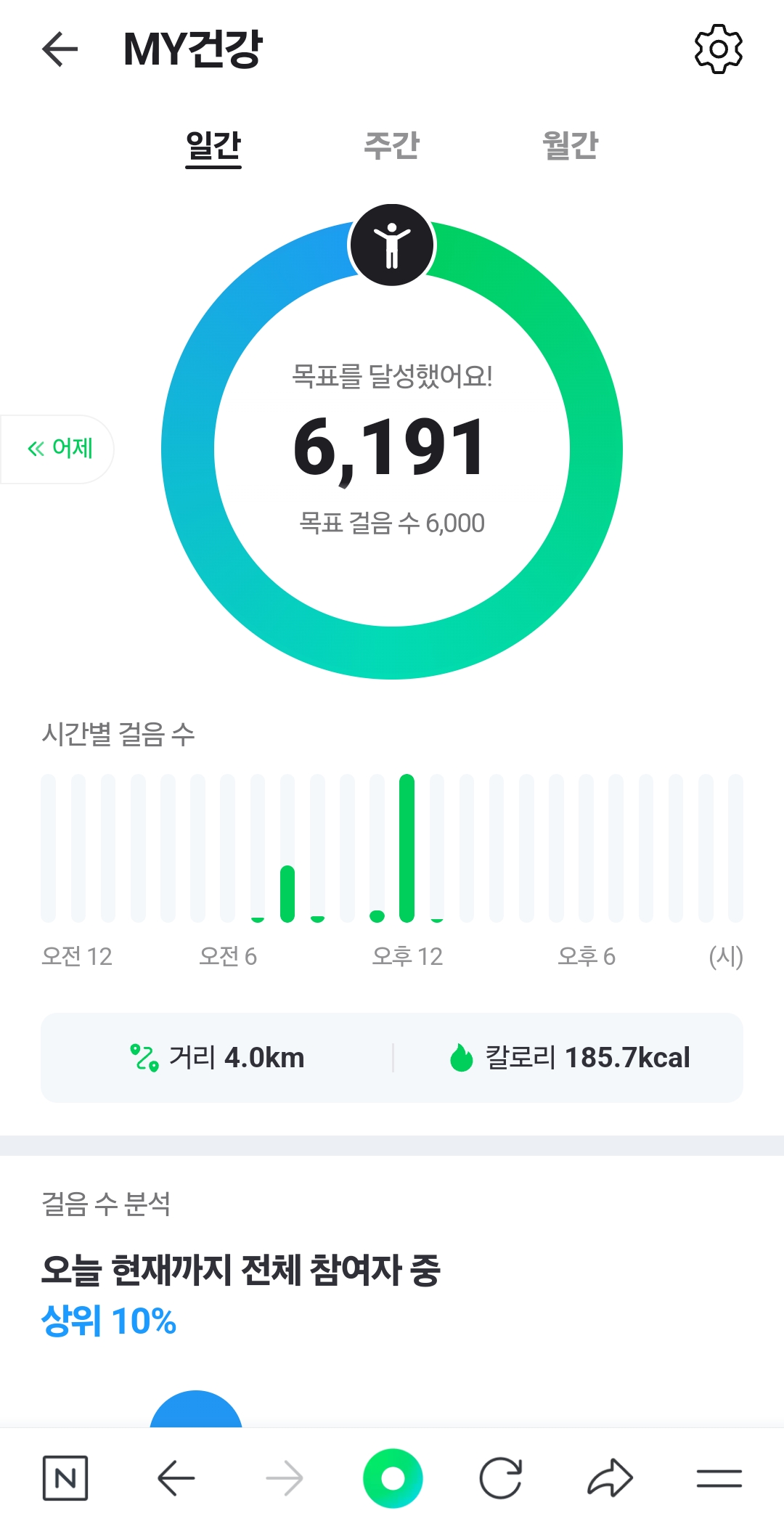Go back from MY건강 page
This screenshot has height=1529, width=784.
(60, 49)
